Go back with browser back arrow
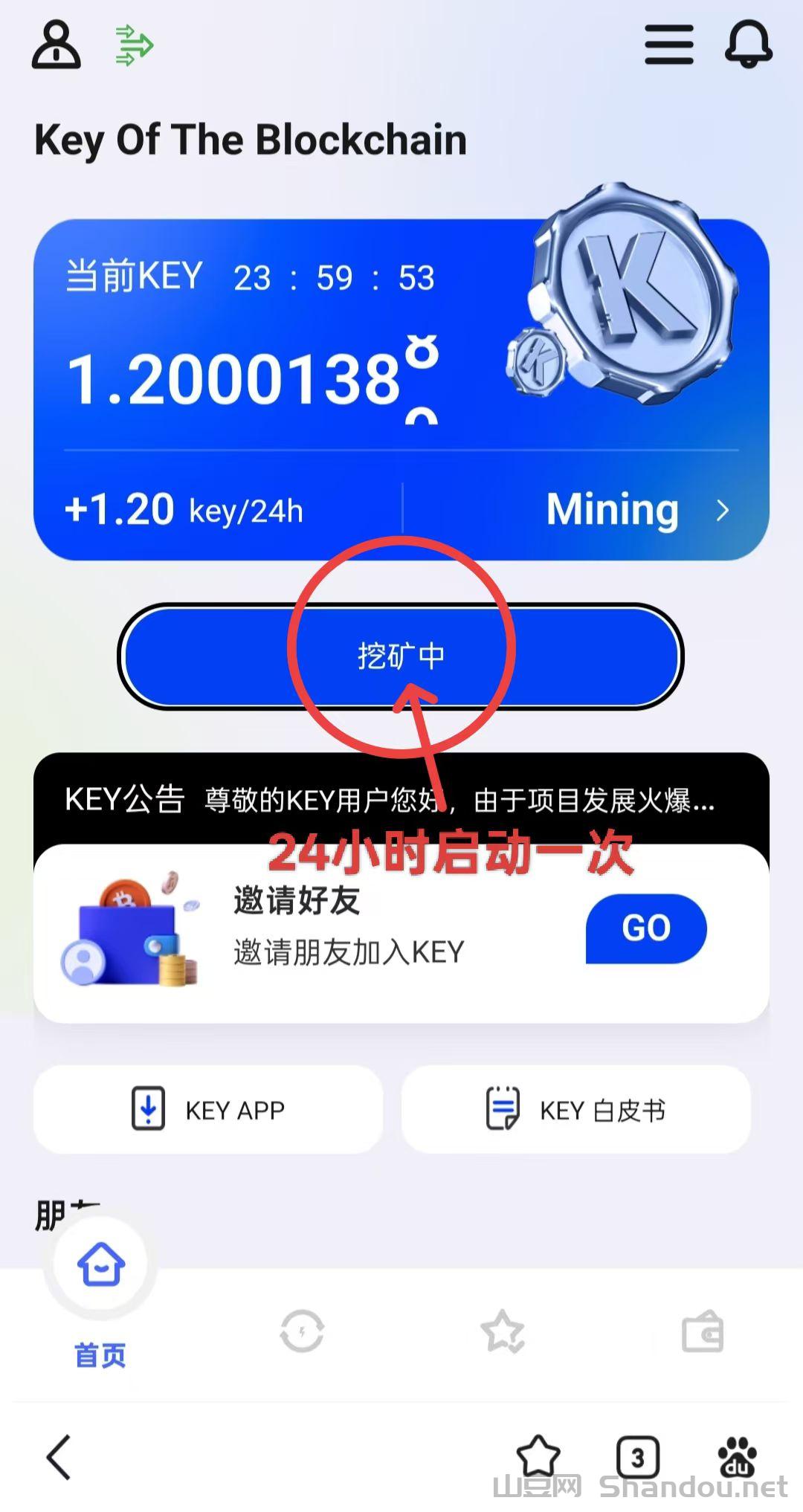 click(x=59, y=1457)
